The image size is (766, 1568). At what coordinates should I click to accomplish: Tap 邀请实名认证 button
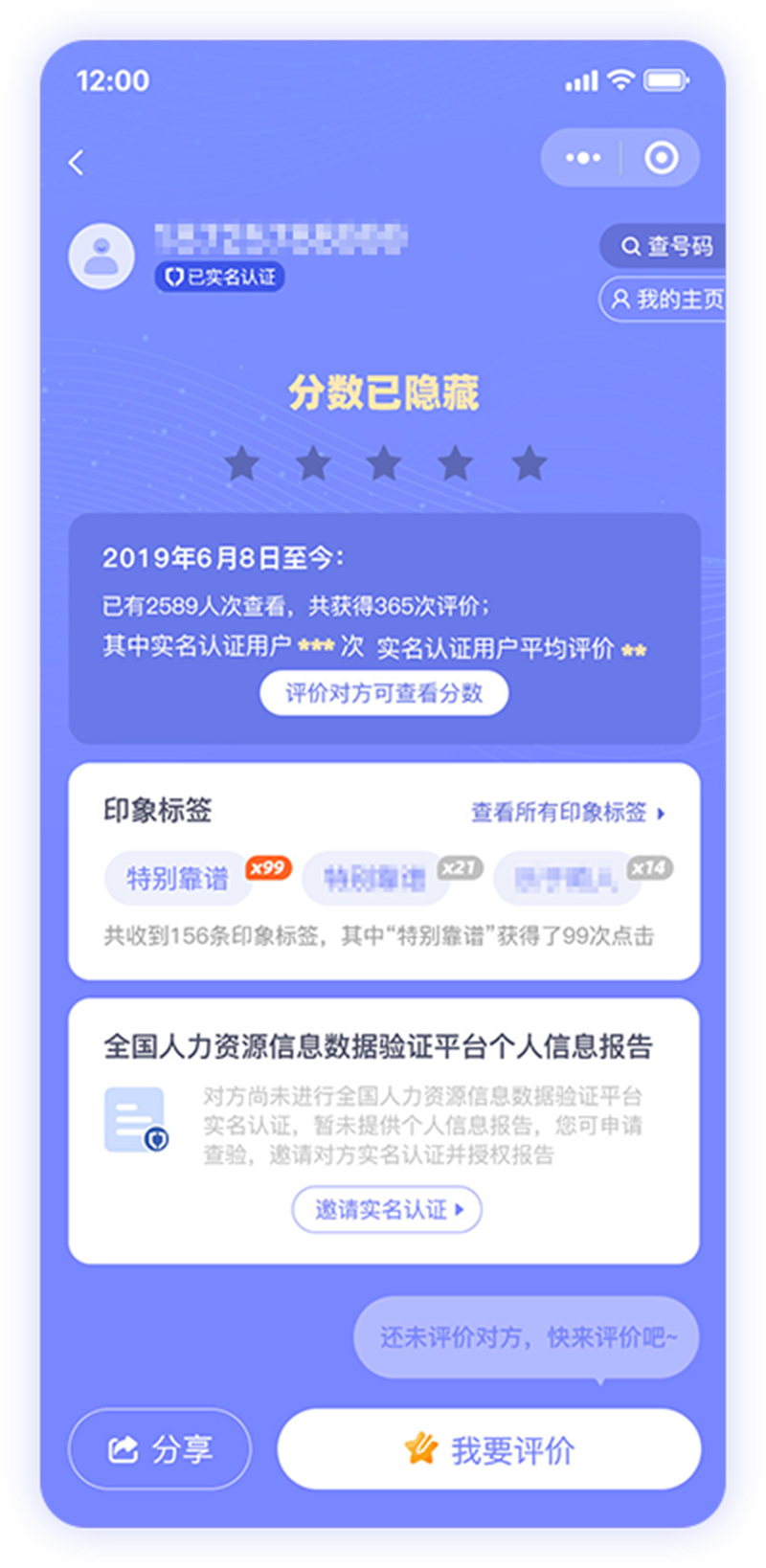coord(387,1210)
